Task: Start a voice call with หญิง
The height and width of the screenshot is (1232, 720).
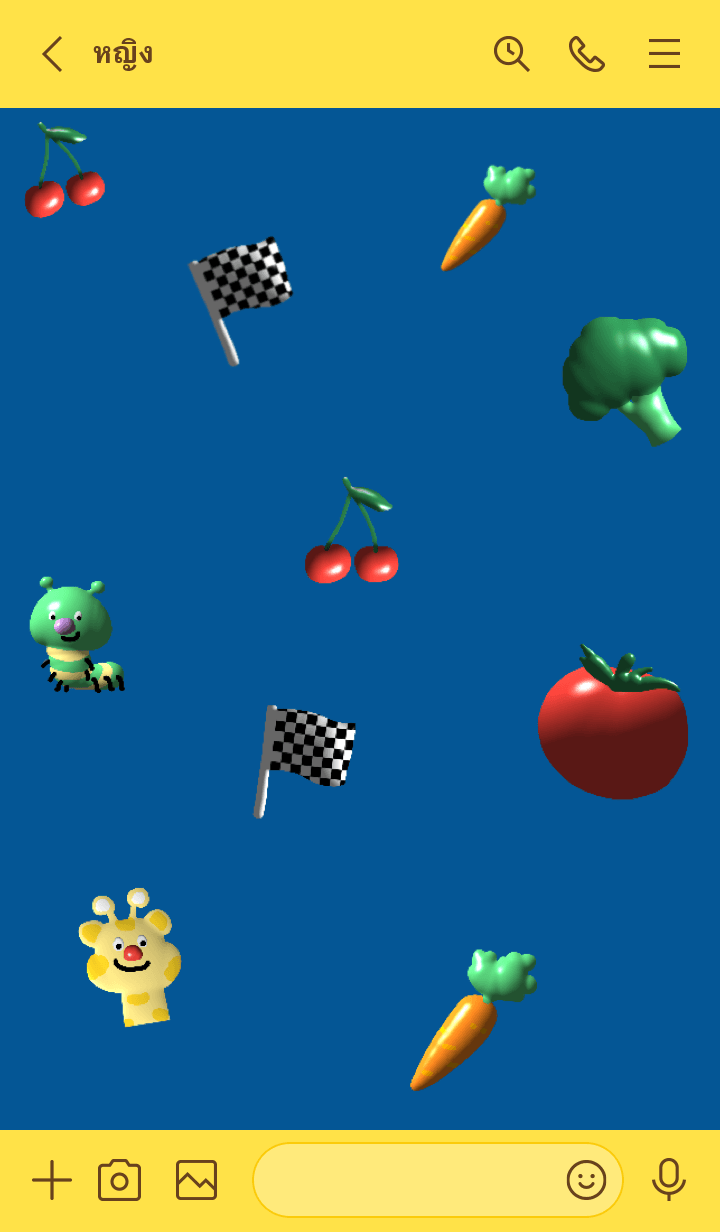Action: click(x=586, y=54)
